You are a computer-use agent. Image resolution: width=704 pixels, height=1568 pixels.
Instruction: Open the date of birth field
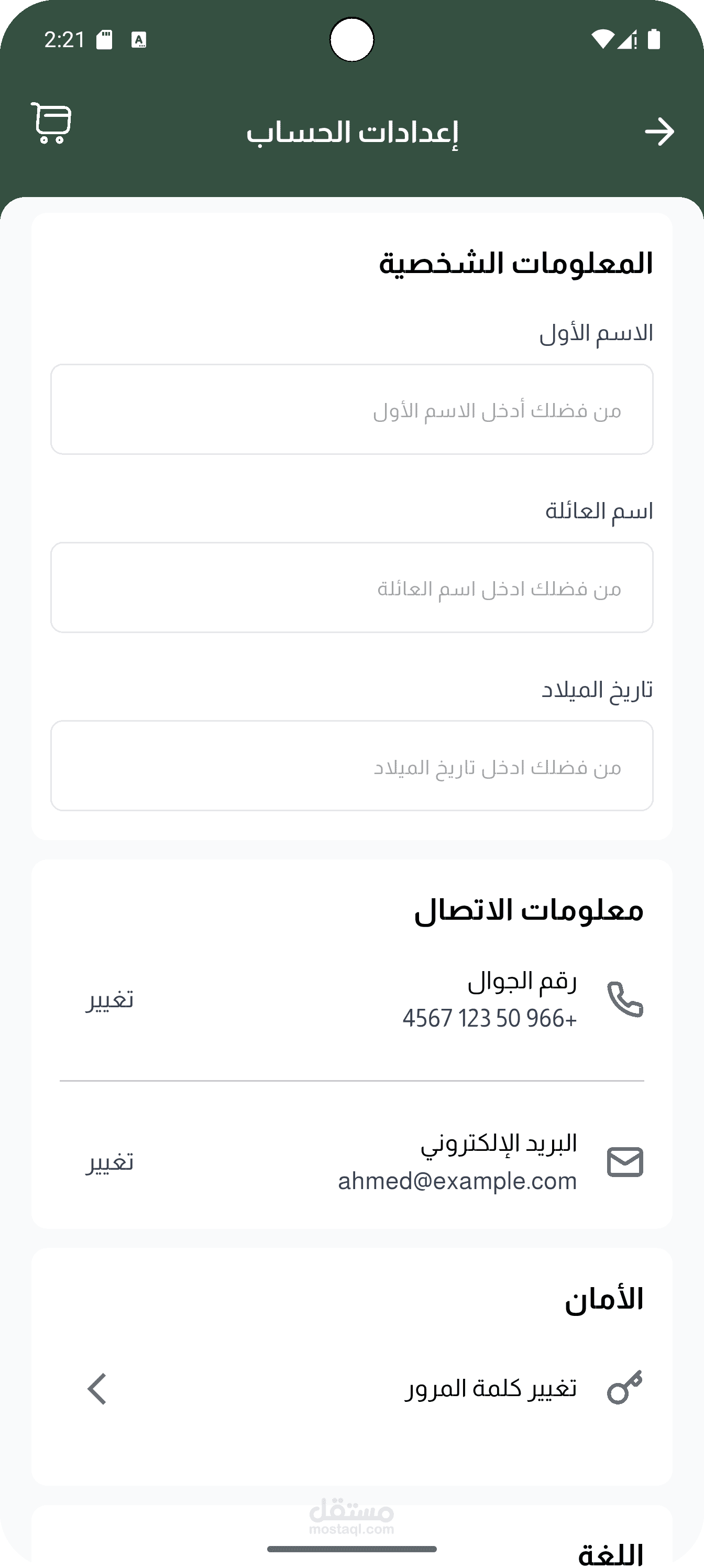pos(351,766)
